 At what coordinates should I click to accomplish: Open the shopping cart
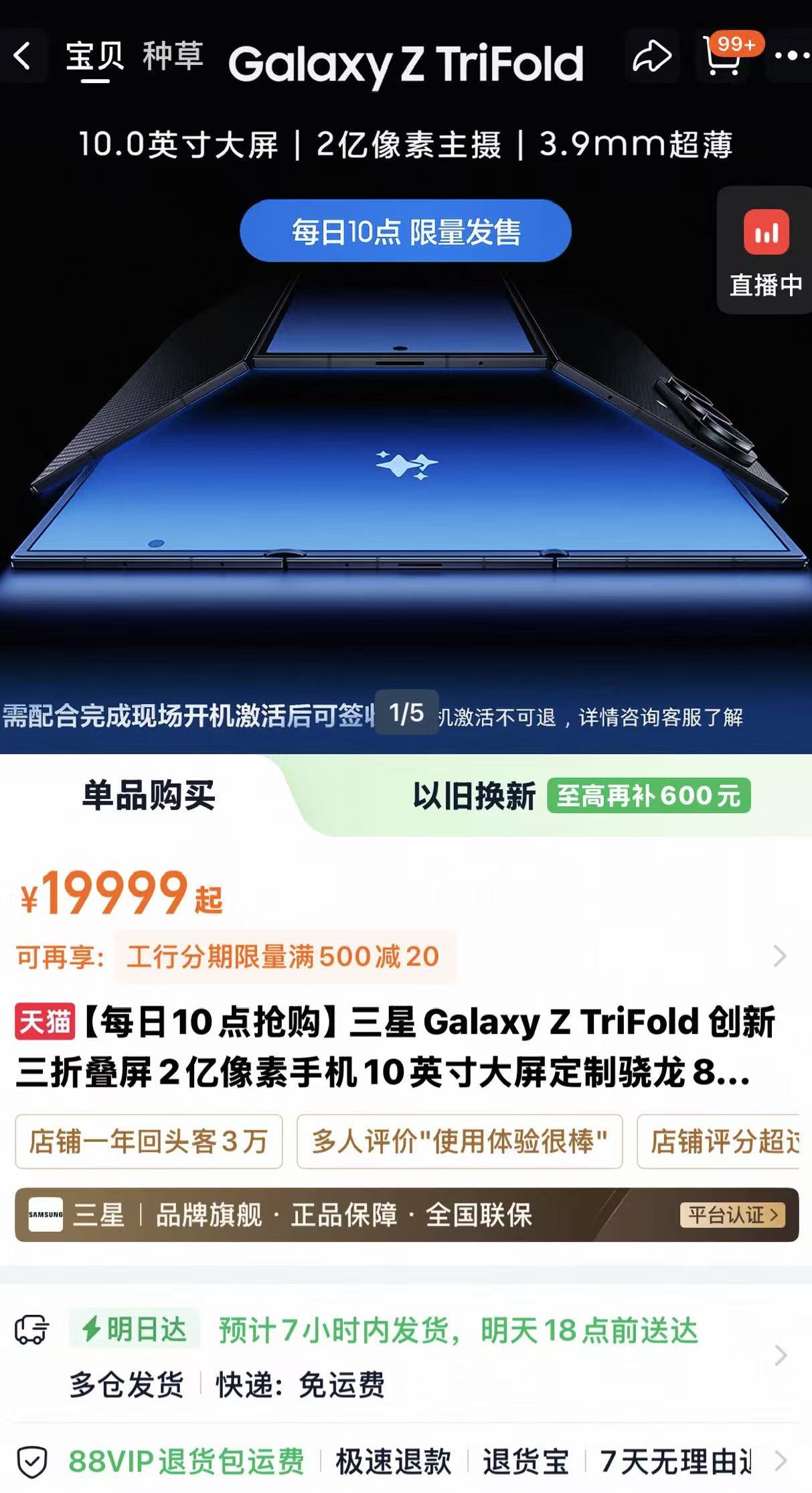coord(723,56)
